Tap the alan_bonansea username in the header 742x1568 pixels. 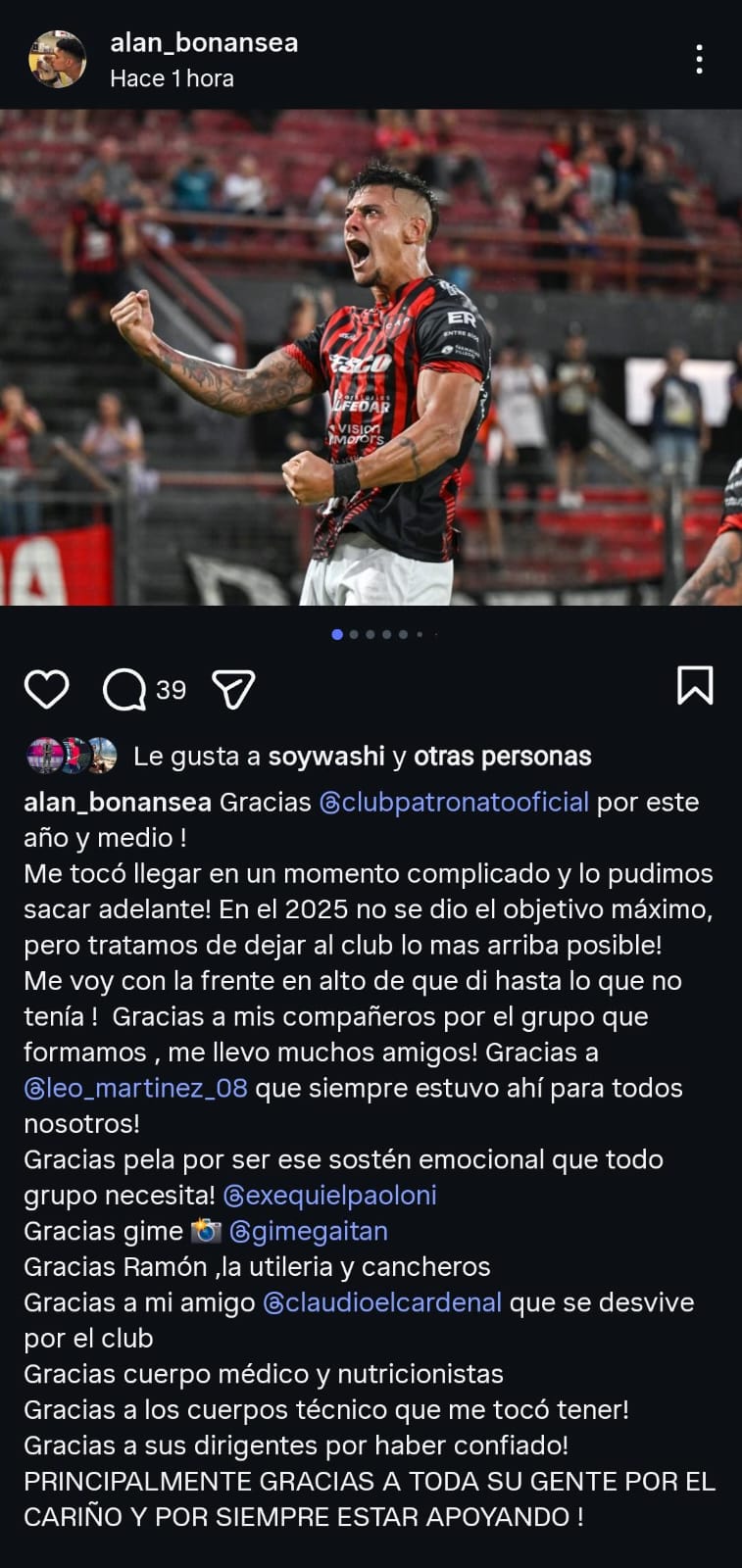[204, 43]
